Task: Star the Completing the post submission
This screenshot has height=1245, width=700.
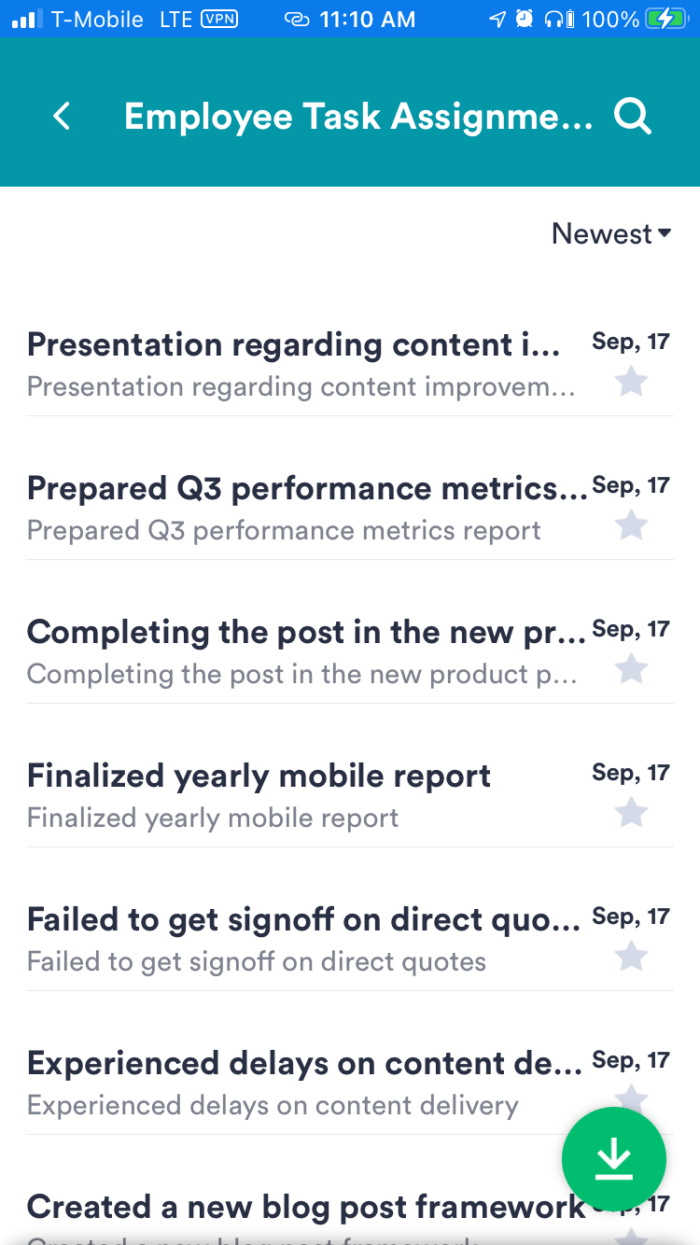Action: 631,669
